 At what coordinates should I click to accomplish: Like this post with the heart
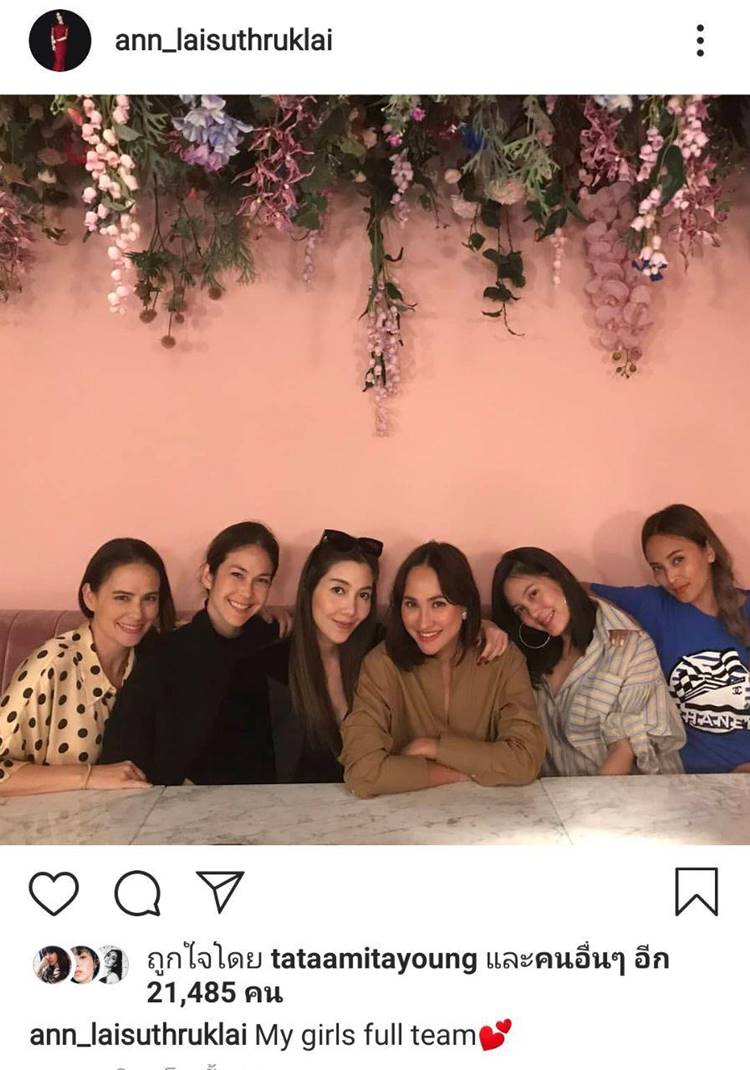pyautogui.click(x=53, y=892)
